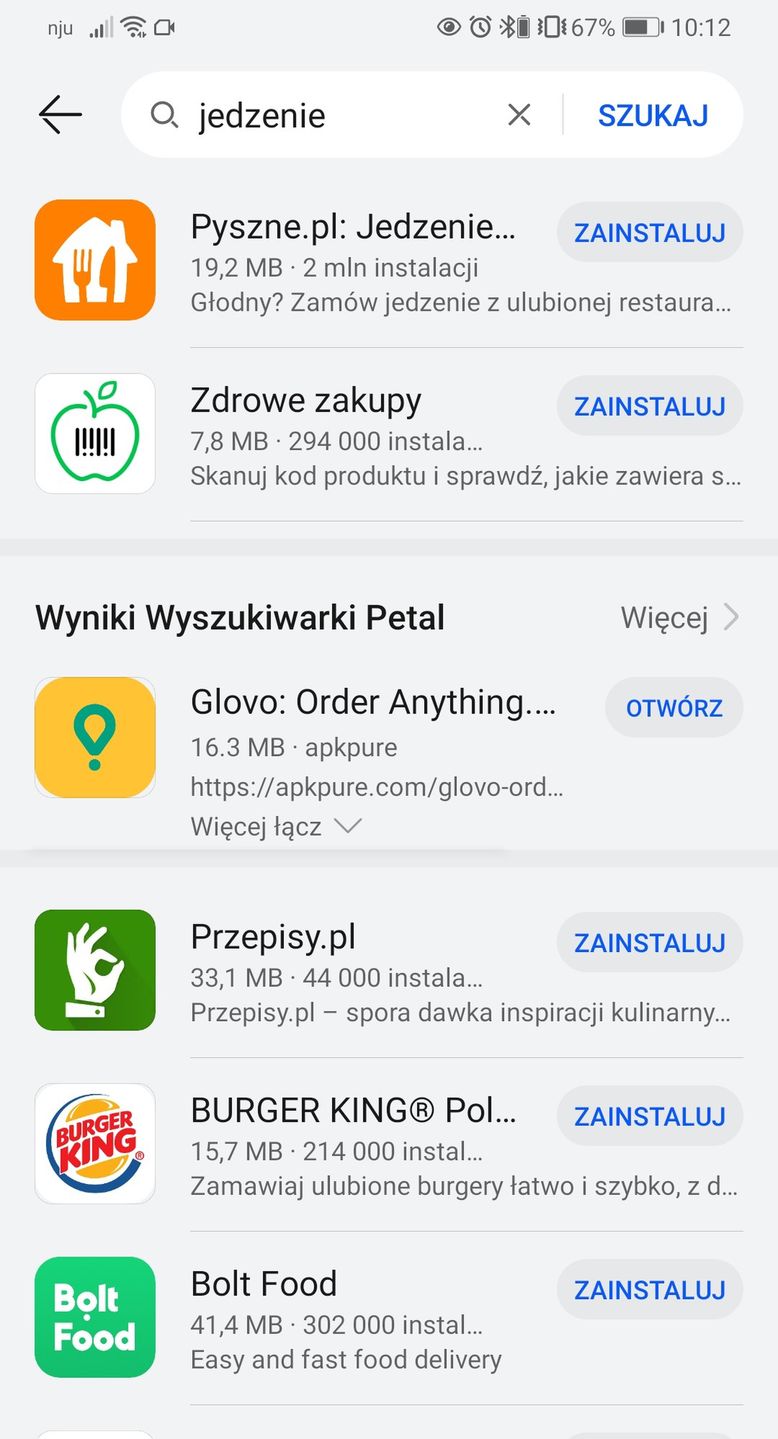Tap ZAINSTALUJ for Pyszne.pl
This screenshot has height=1439, width=778.
click(x=649, y=232)
